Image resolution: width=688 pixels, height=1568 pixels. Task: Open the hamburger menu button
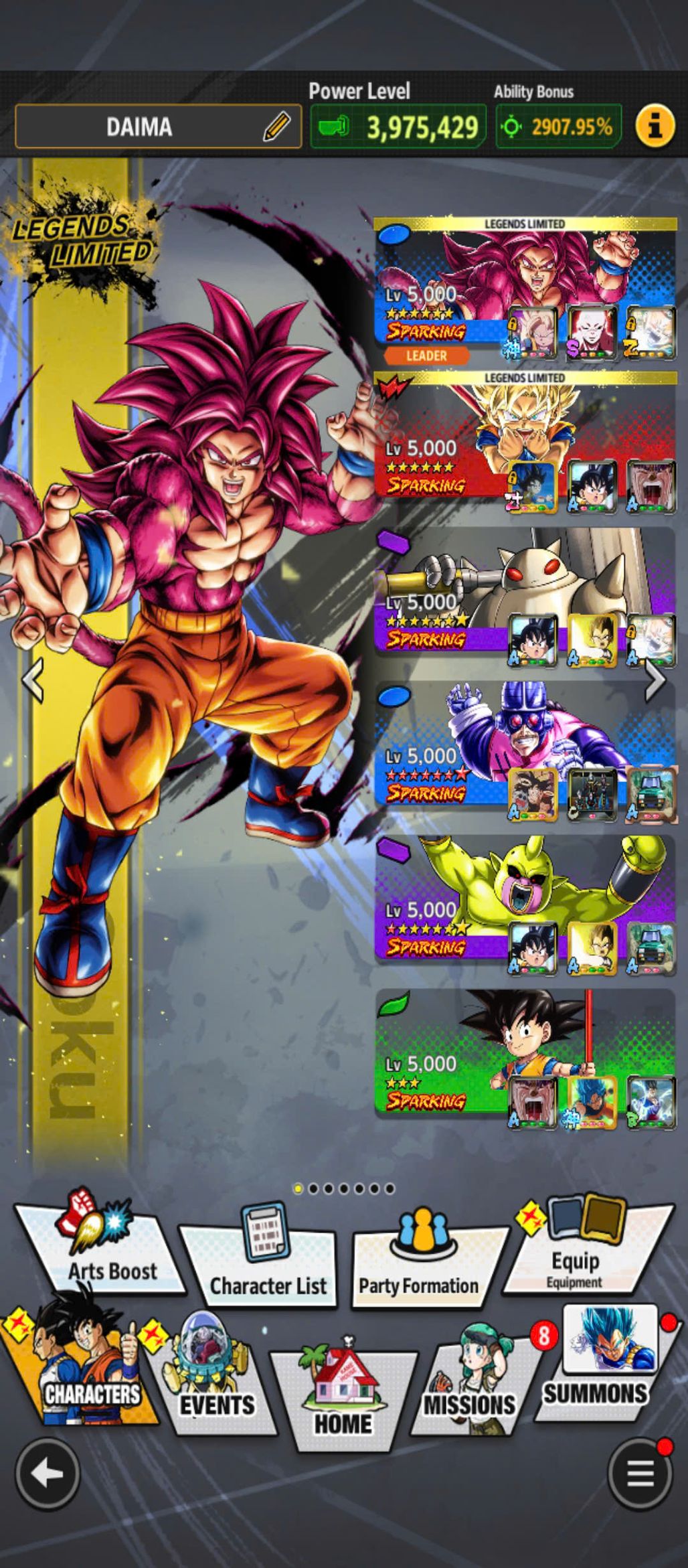pos(639,1474)
